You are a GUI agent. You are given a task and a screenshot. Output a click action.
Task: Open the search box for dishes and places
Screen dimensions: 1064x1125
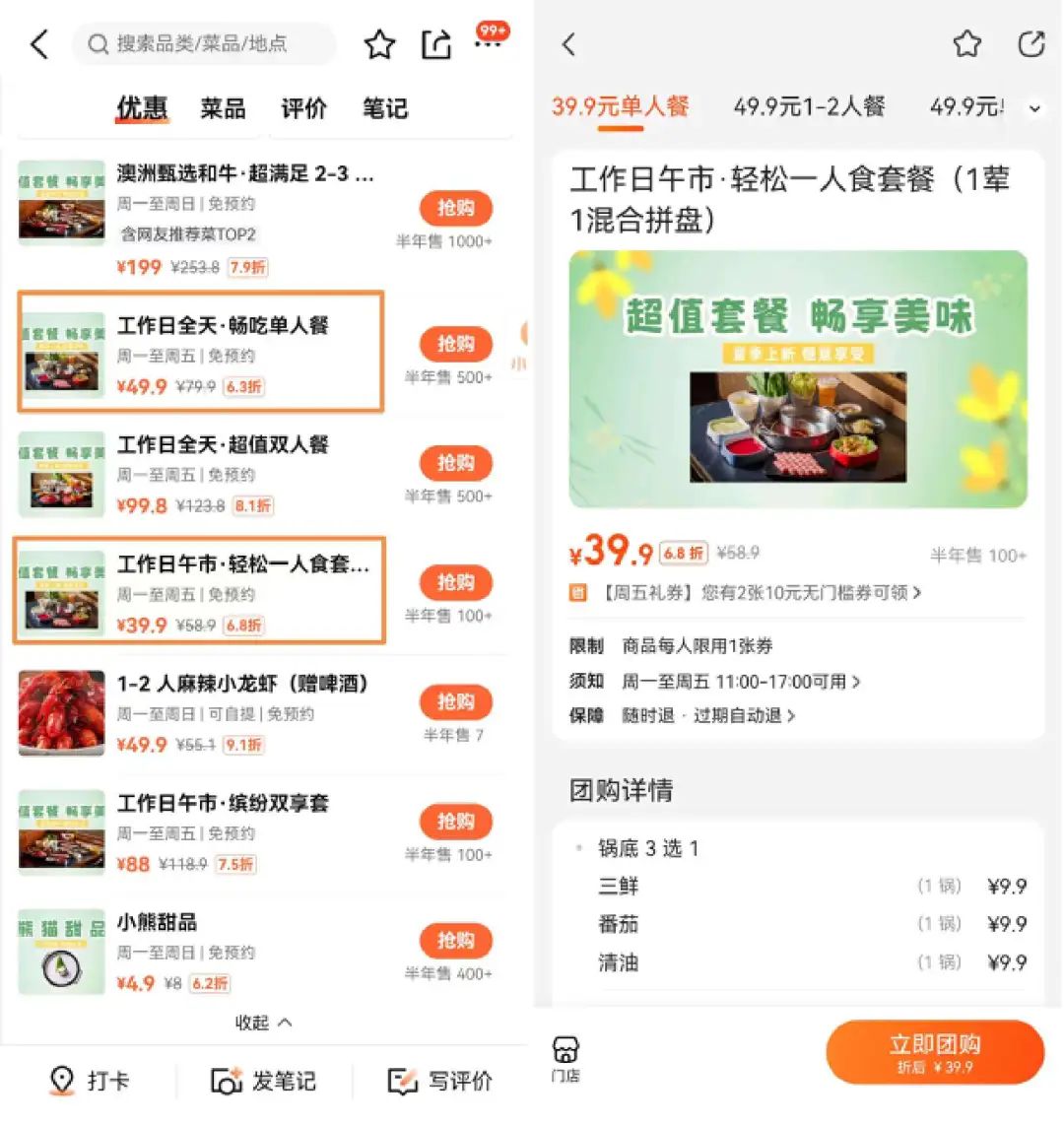(x=202, y=44)
